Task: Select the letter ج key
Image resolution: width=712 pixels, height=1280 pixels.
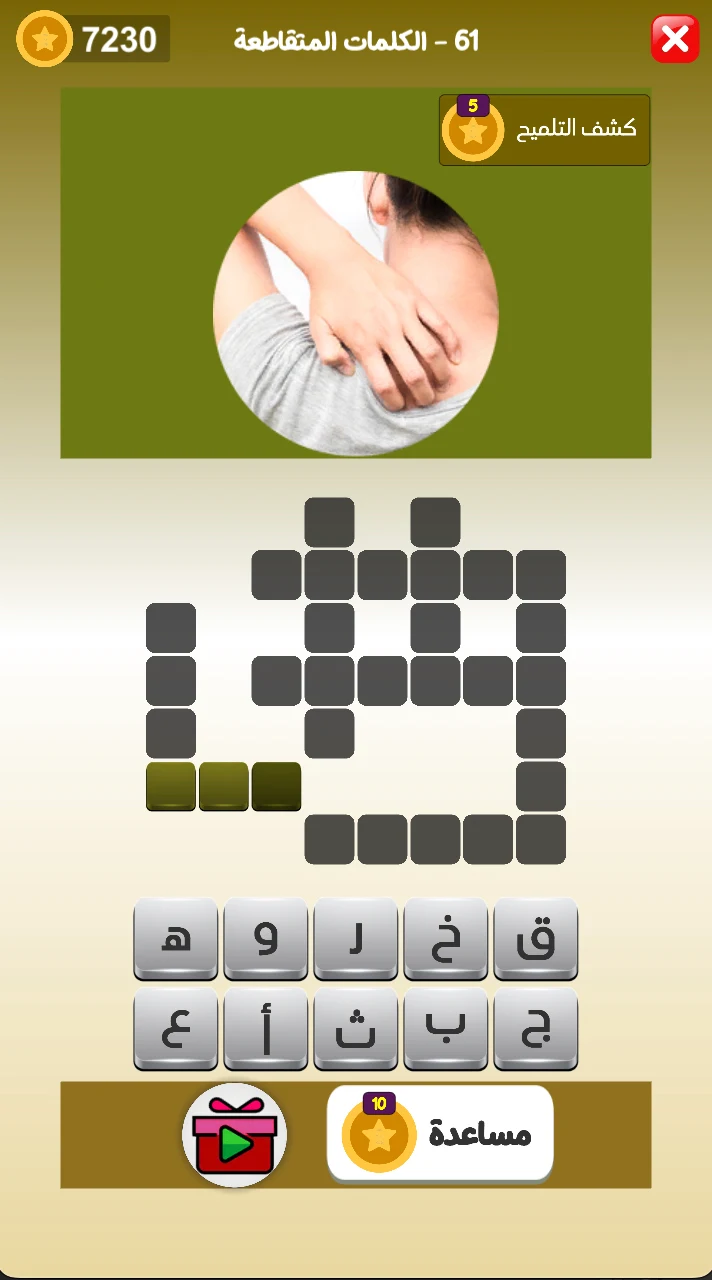Action: tap(536, 1028)
